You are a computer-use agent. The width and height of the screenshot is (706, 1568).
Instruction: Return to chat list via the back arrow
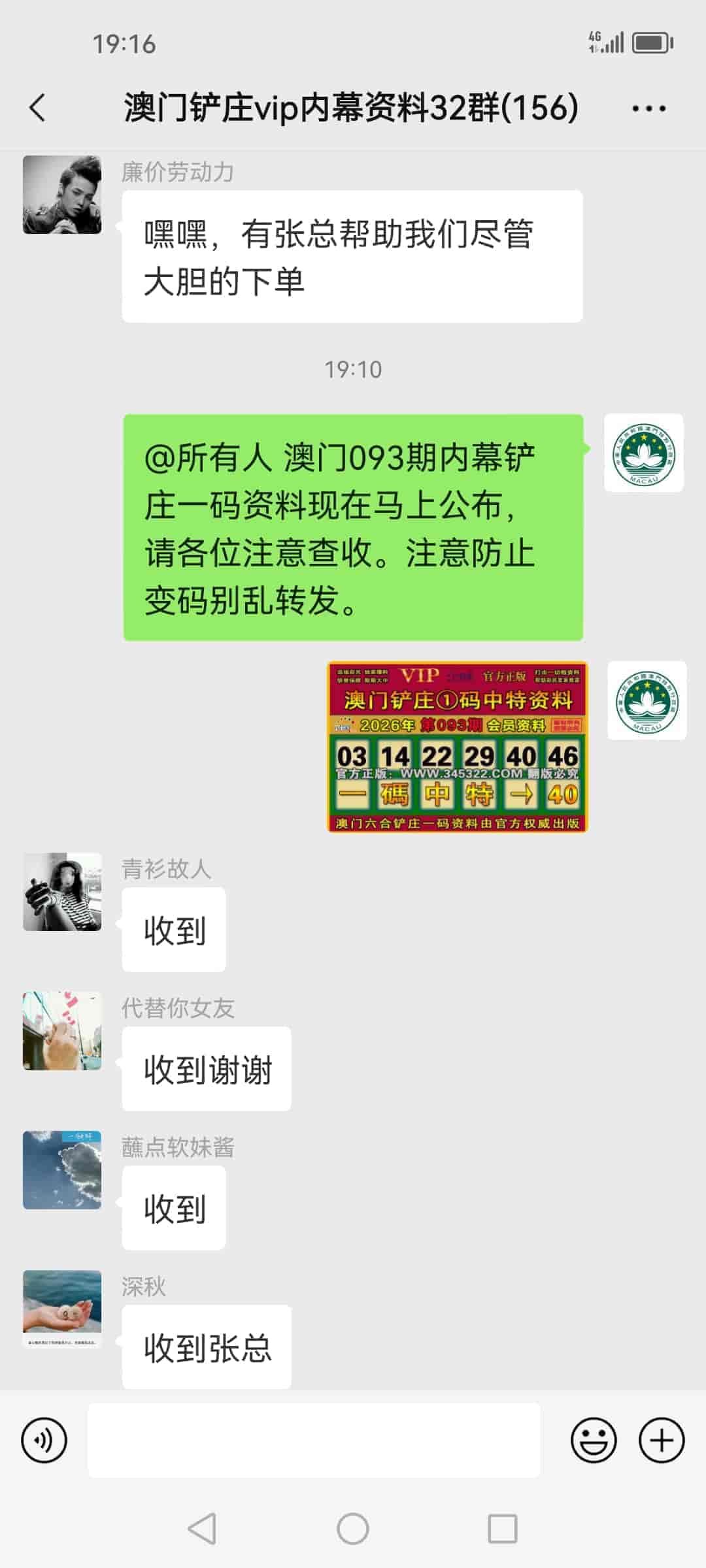pyautogui.click(x=37, y=106)
